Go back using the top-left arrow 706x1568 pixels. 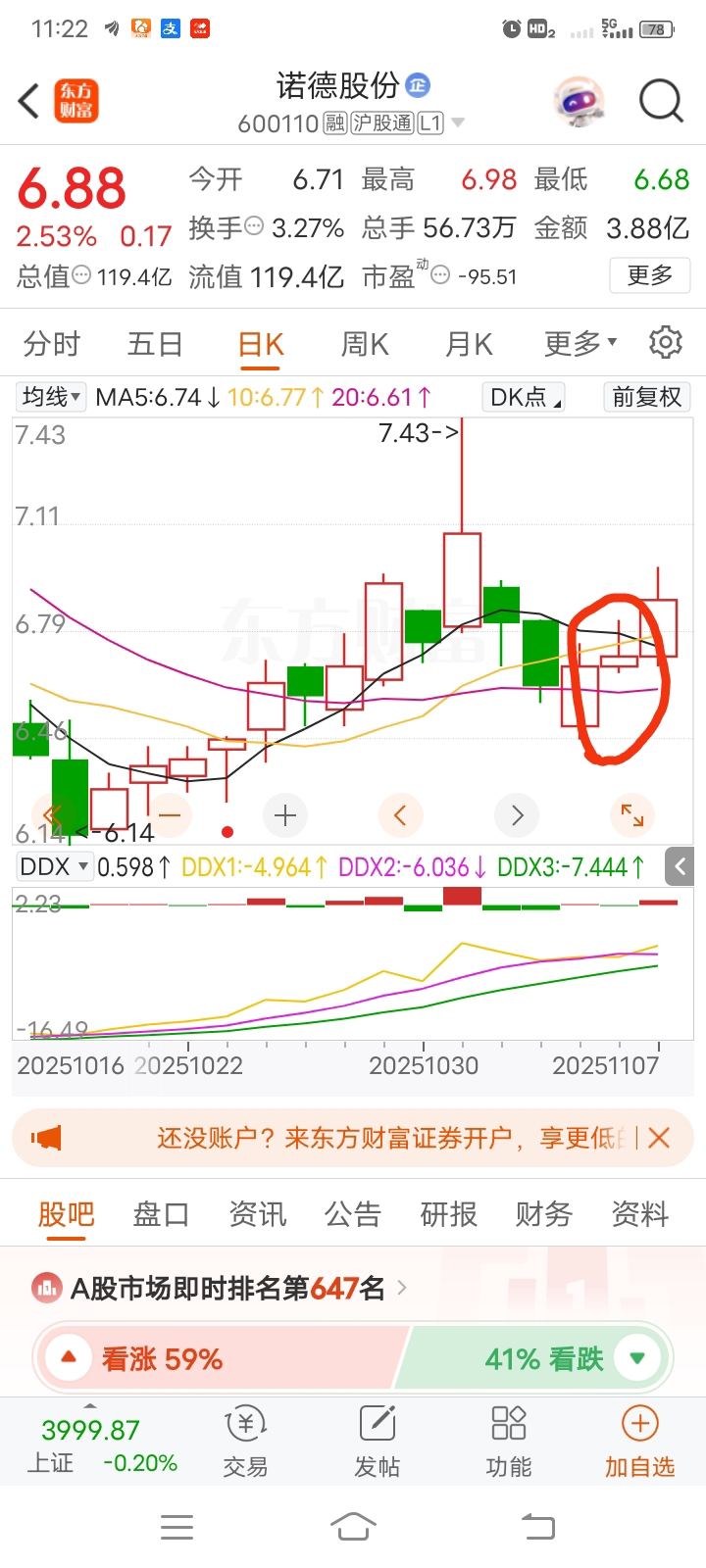[29, 101]
